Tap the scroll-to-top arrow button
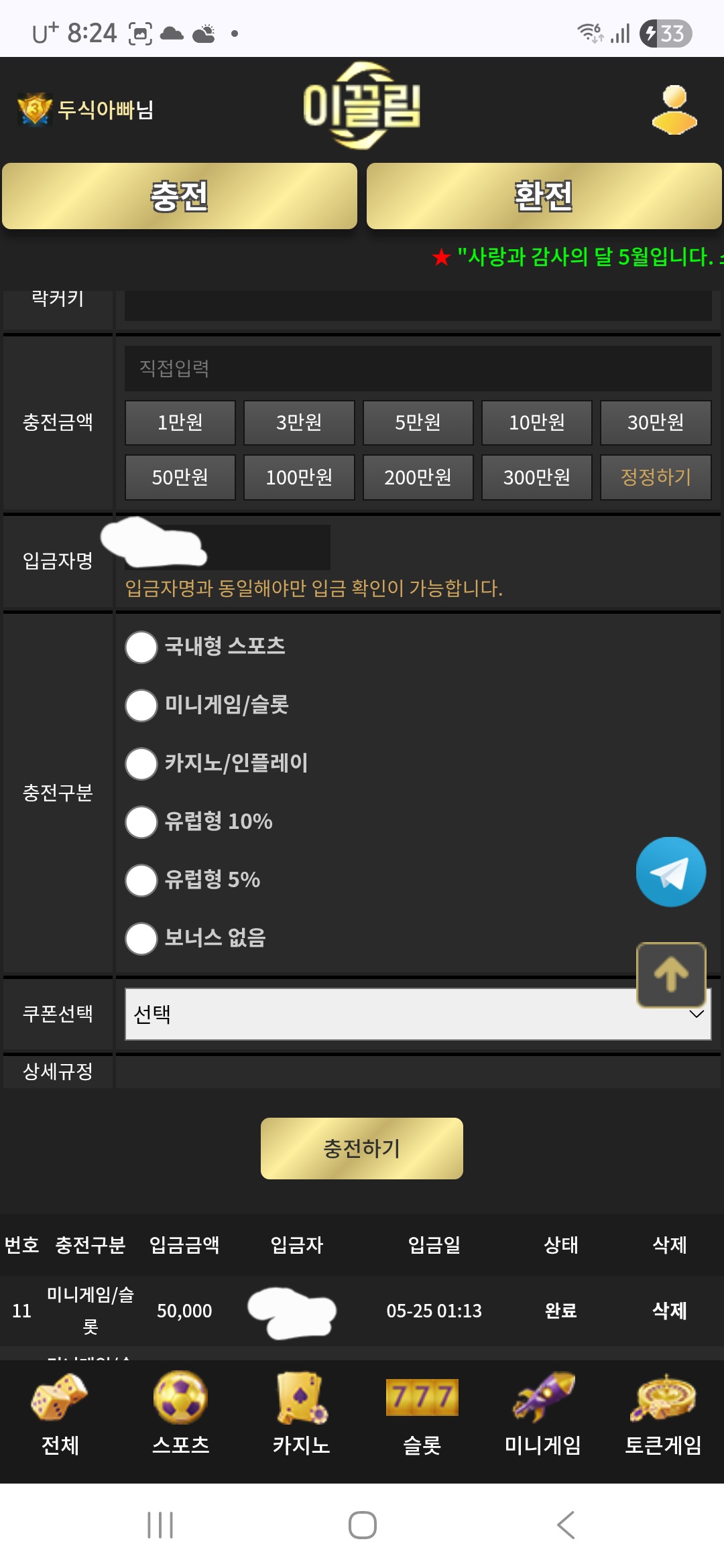This screenshot has height=1568, width=724. pyautogui.click(x=671, y=975)
